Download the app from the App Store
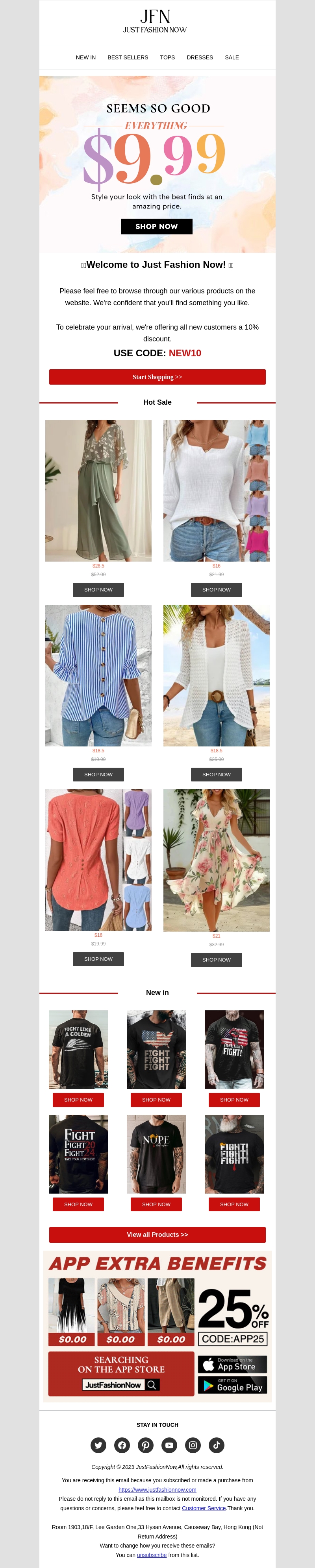This screenshot has width=315, height=1568. [x=232, y=1365]
